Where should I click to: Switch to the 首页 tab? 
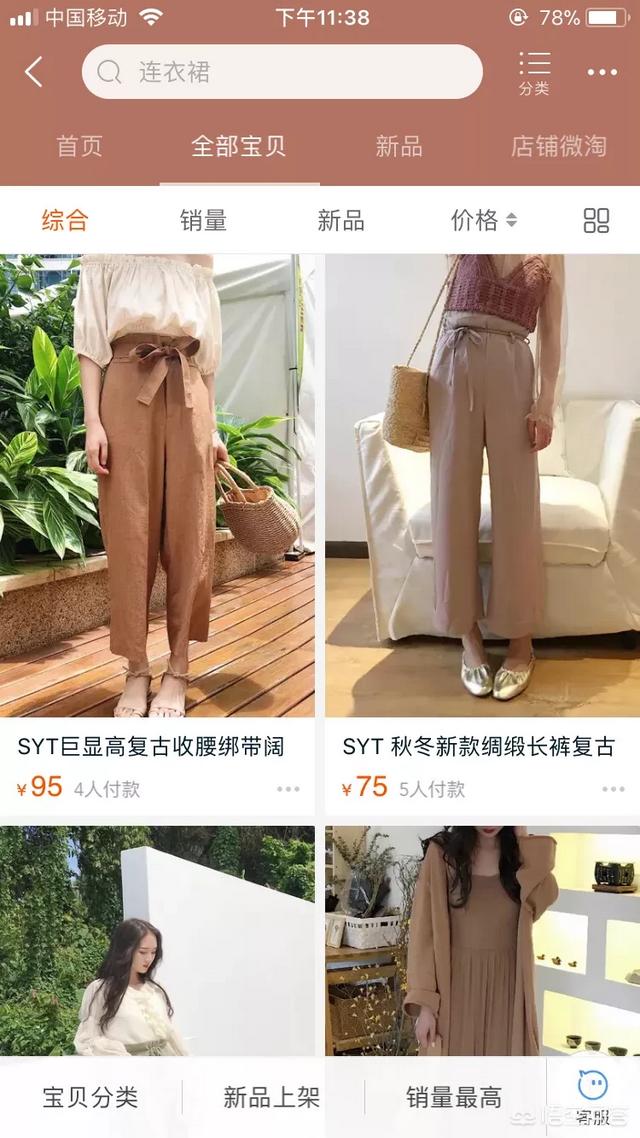point(80,146)
